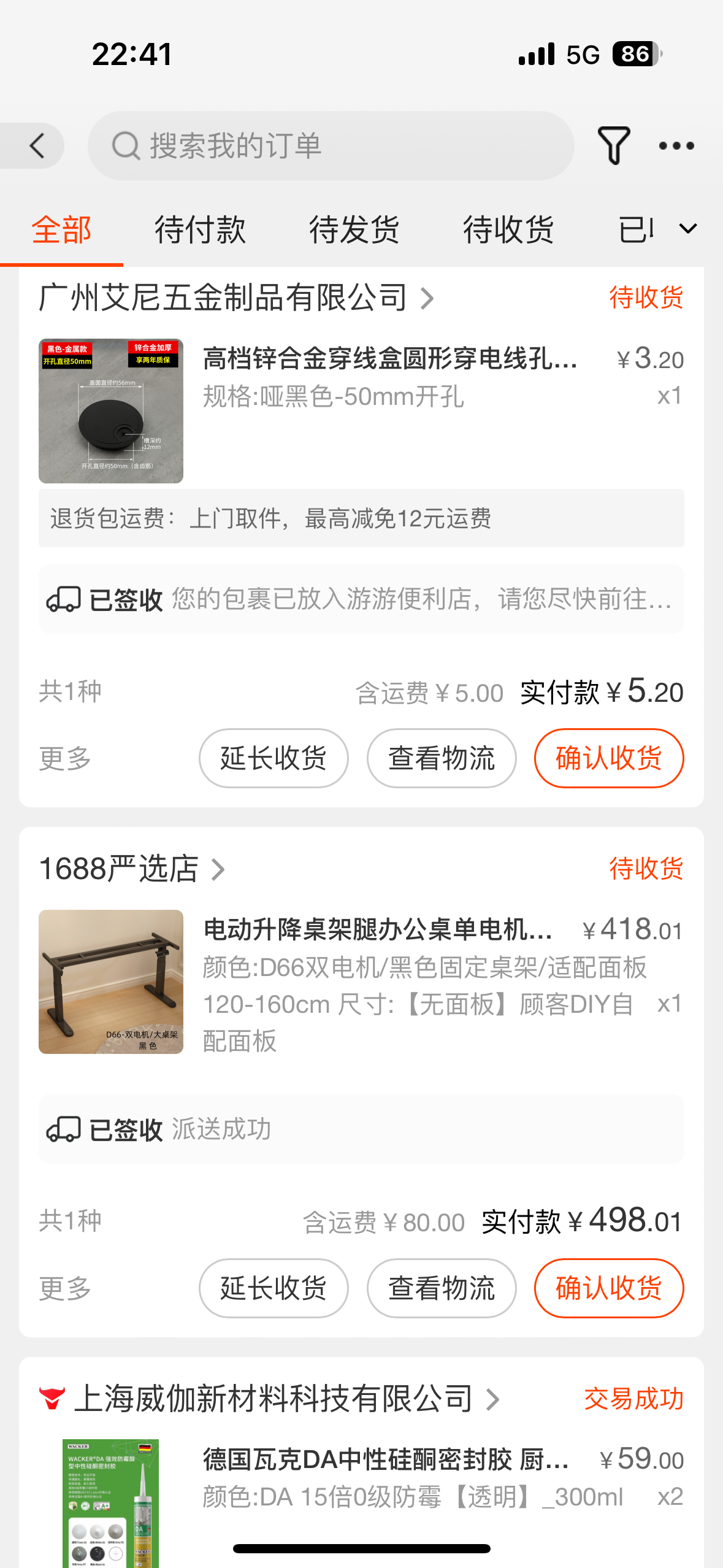The image size is (723, 1568).
Task: Tap 延长收货 on the ¥5.20 order
Action: click(274, 758)
